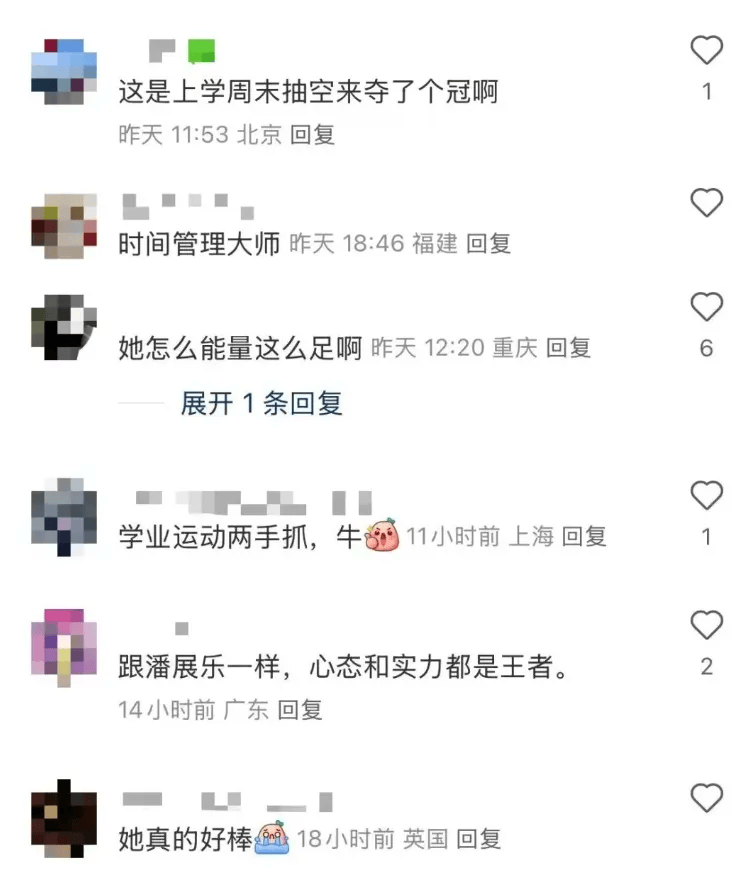Image resolution: width=753 pixels, height=887 pixels.
Task: Tap 回复 on the 上海 comment
Action: click(584, 537)
